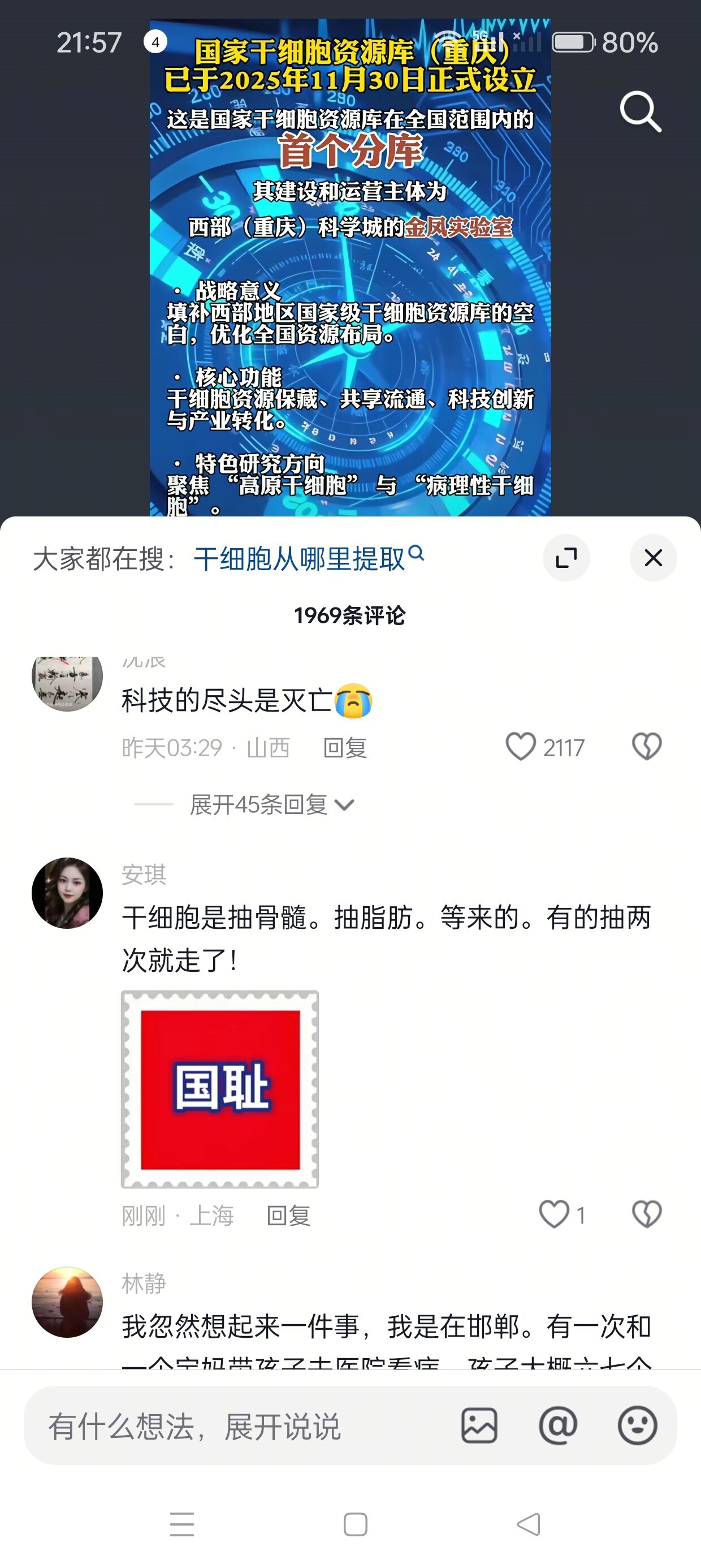This screenshot has height=1568, width=701.
Task: Like 安琪's comment
Action: point(555,1214)
